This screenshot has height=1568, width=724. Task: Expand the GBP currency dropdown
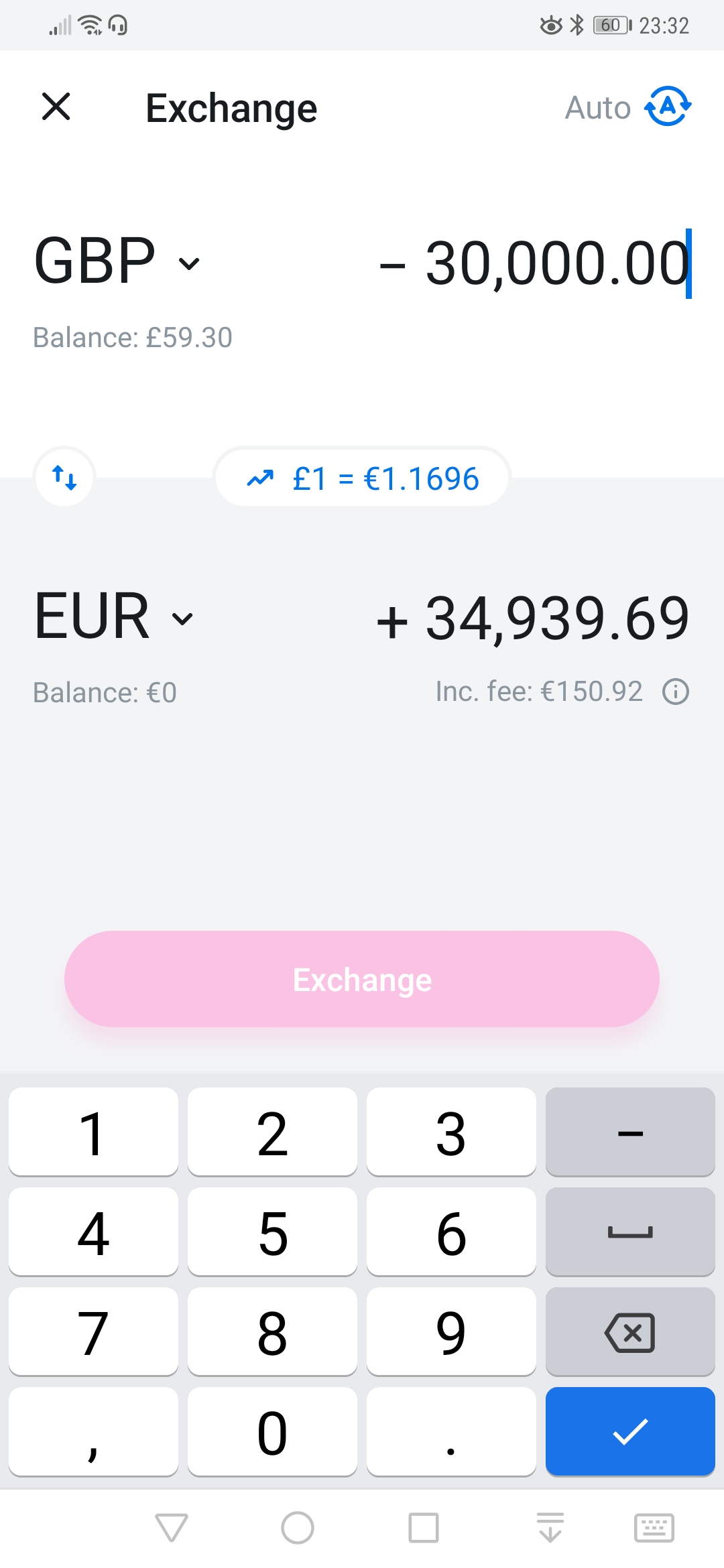tap(117, 261)
